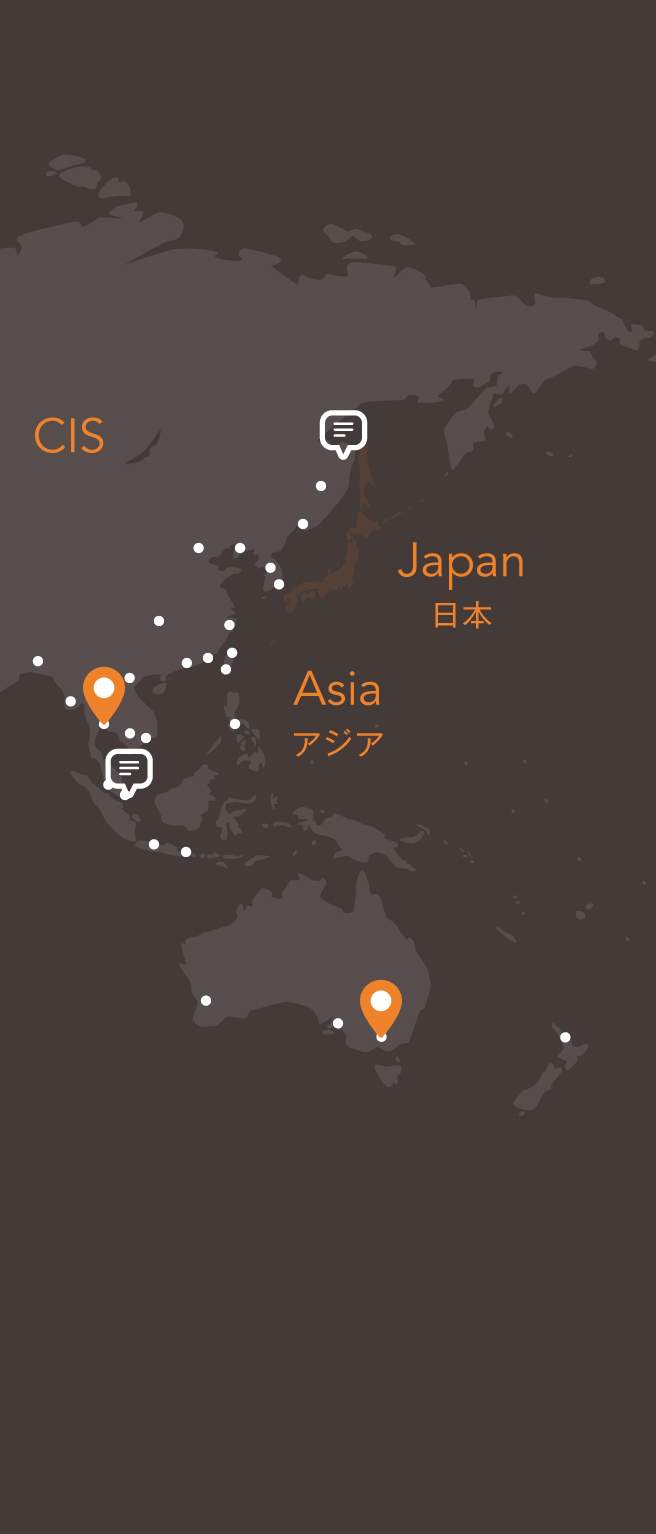
Task: Open the message bubble near Singapore
Action: click(129, 769)
